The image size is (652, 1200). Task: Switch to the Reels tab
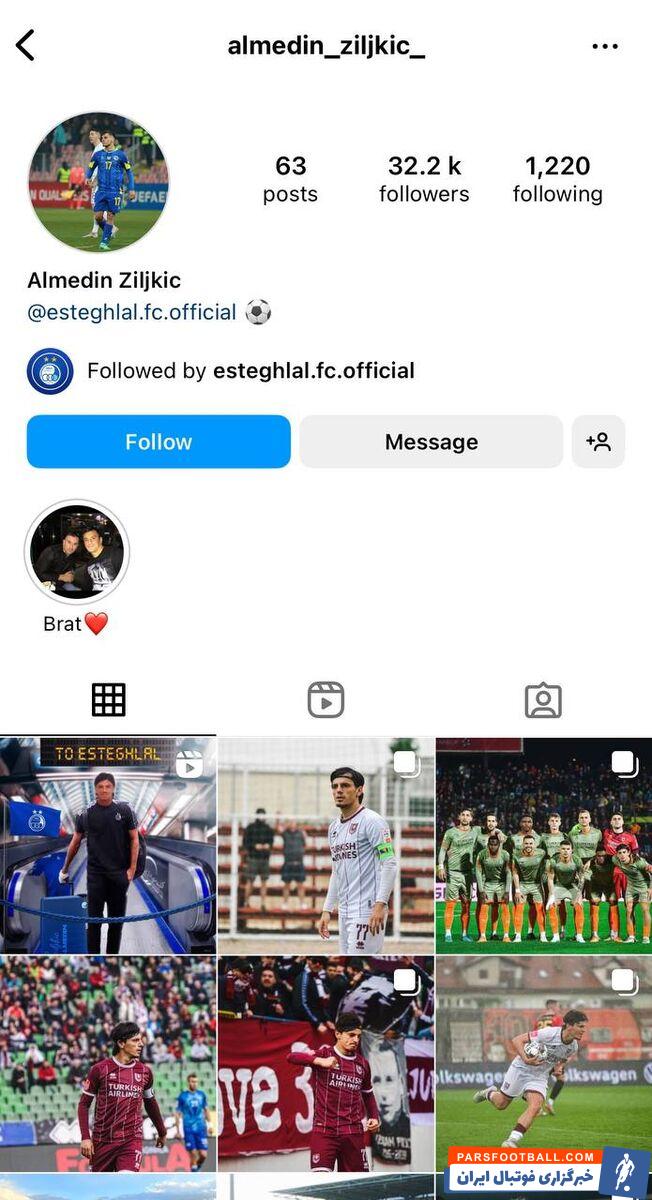click(x=326, y=700)
